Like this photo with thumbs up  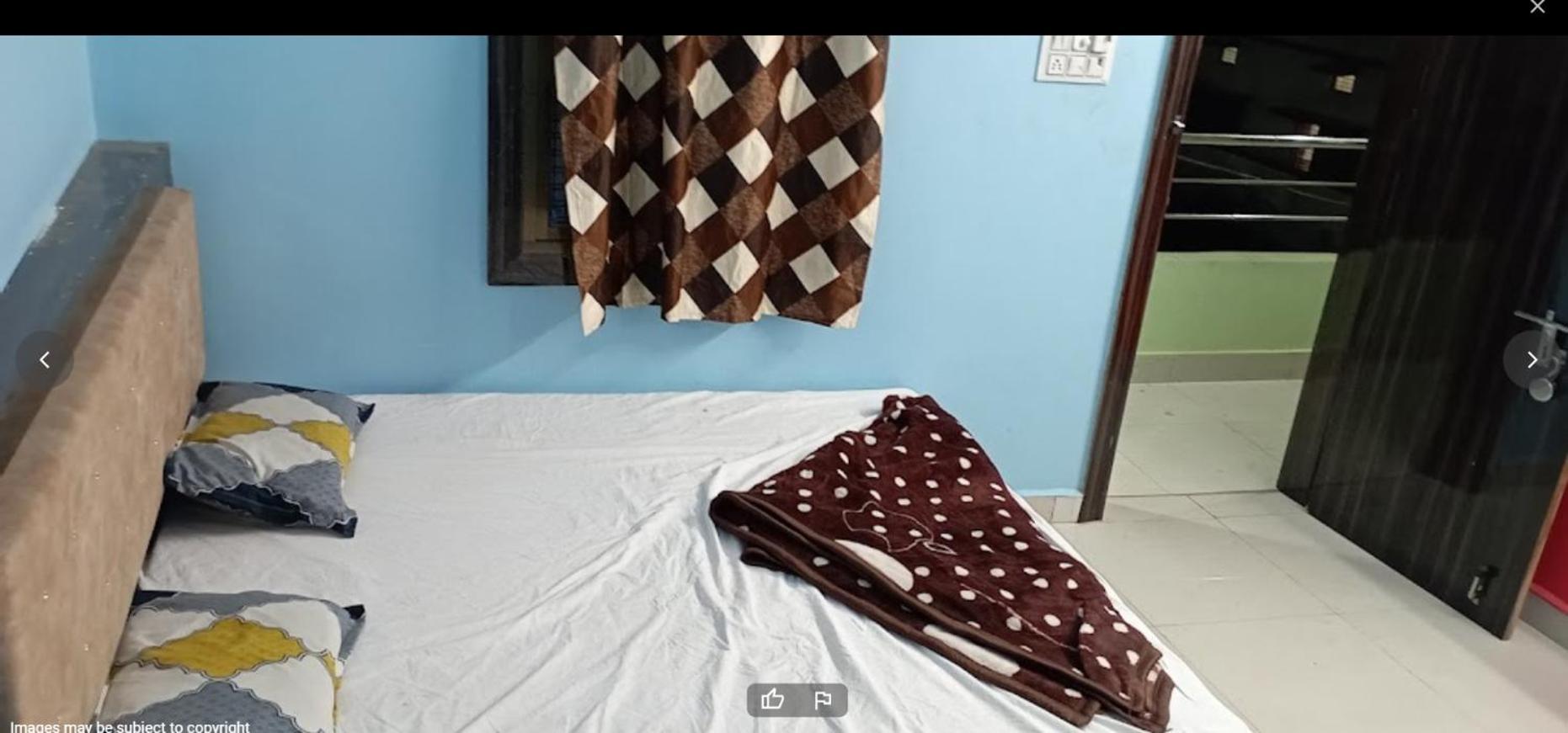point(772,699)
